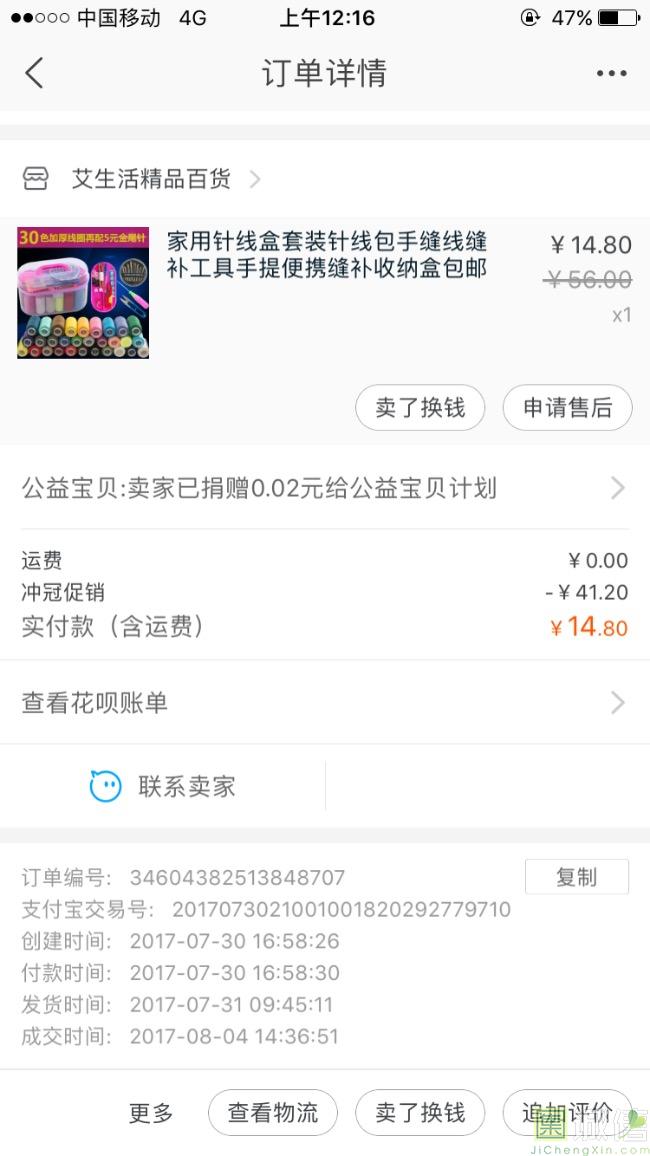The image size is (650, 1156).
Task: Open the three-dot overflow menu
Action: click(x=611, y=73)
